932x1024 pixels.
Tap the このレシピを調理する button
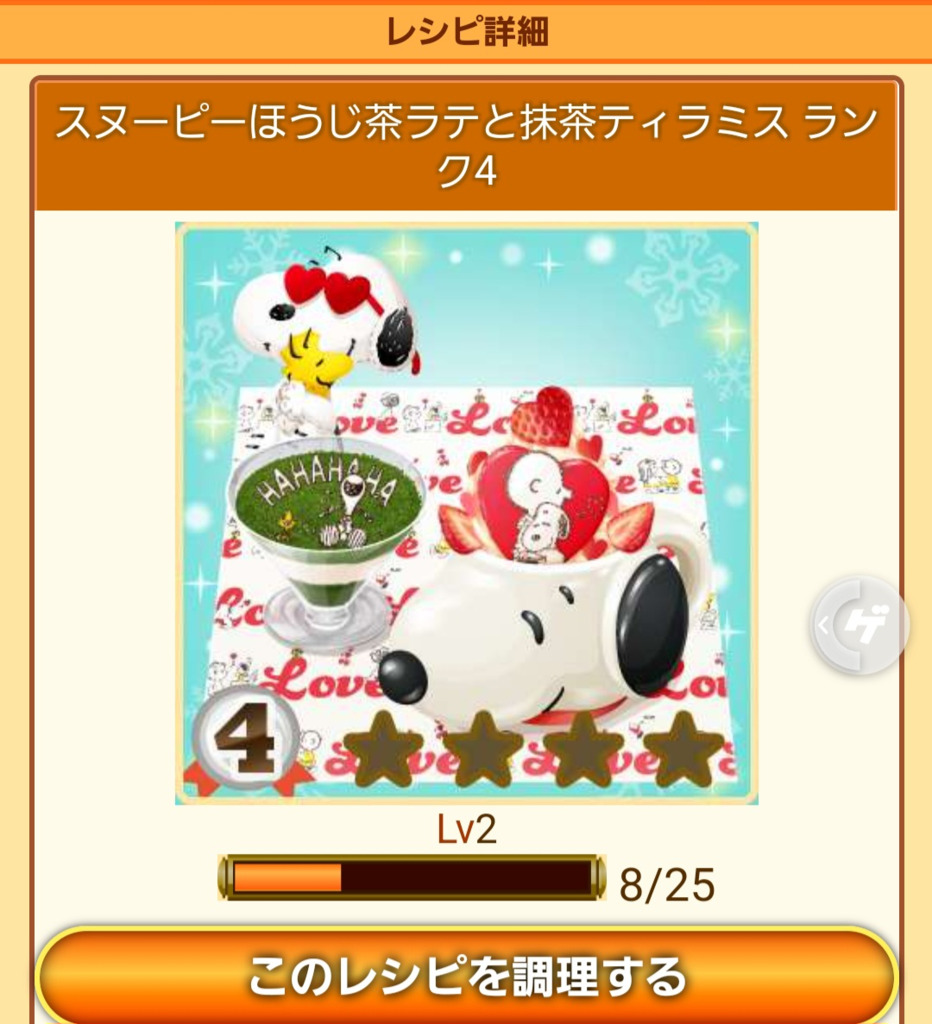pos(466,976)
